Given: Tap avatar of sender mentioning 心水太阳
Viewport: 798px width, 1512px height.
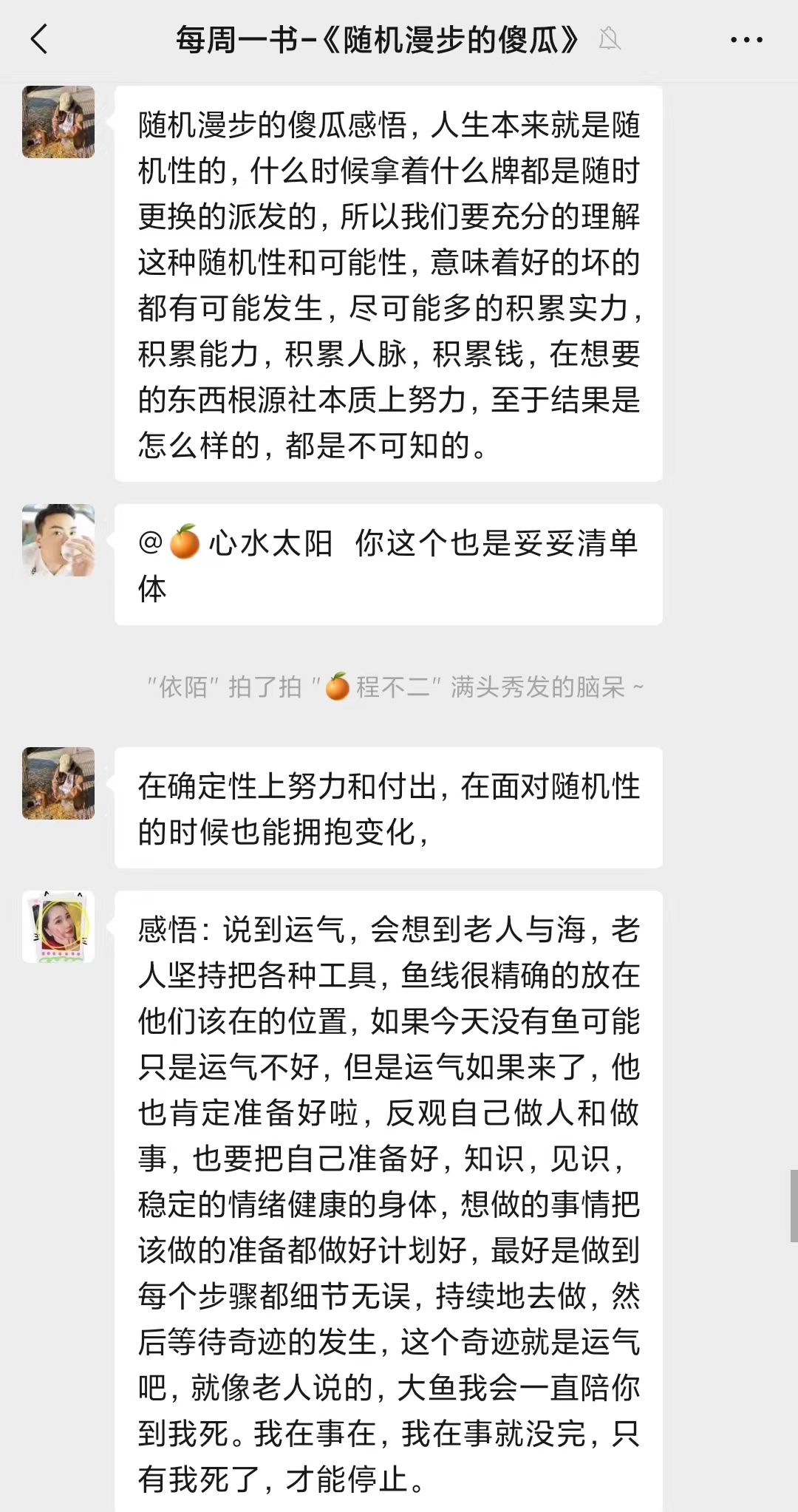Looking at the screenshot, I should [x=58, y=540].
